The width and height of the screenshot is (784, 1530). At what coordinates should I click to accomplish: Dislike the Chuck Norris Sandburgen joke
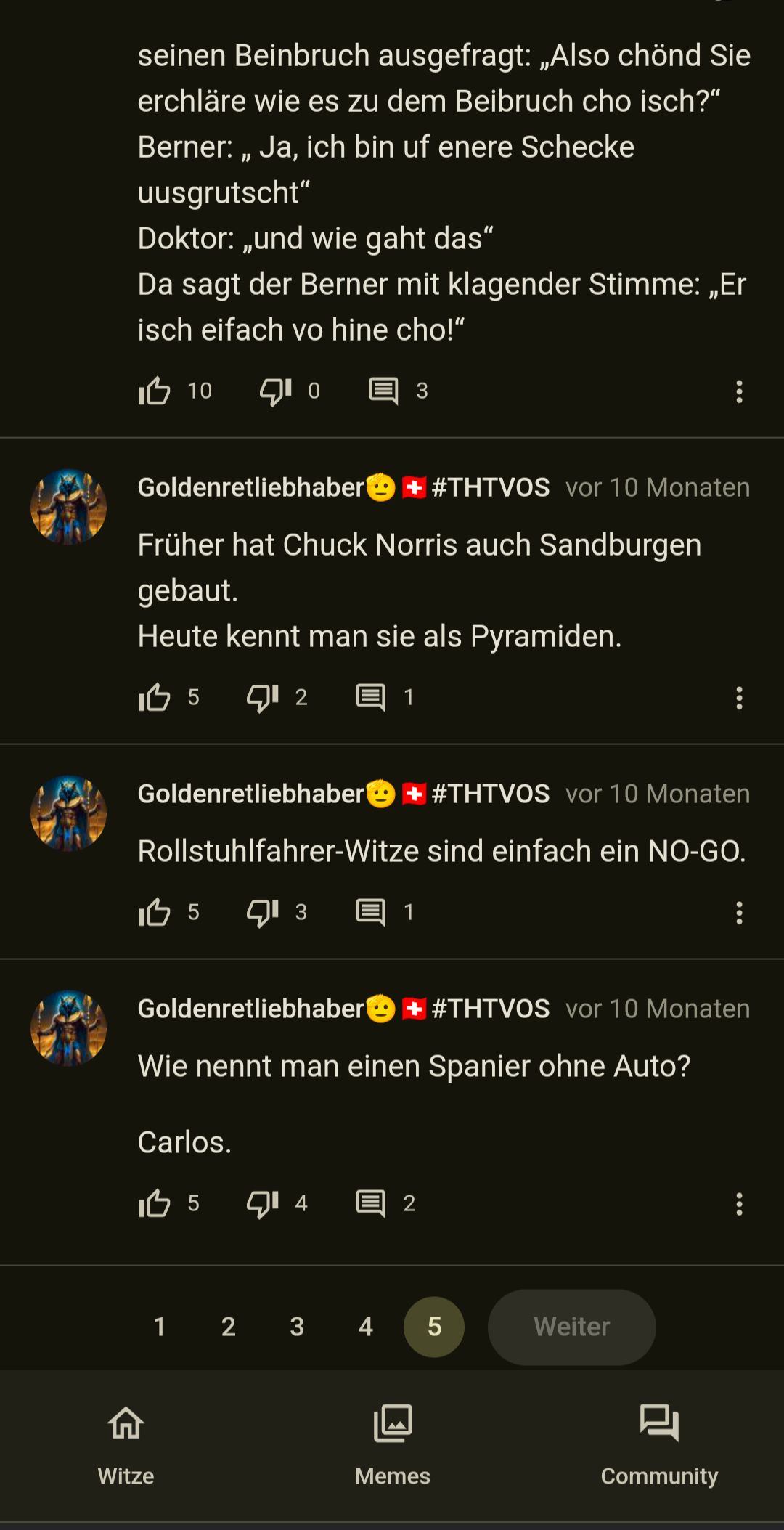pyautogui.click(x=263, y=698)
